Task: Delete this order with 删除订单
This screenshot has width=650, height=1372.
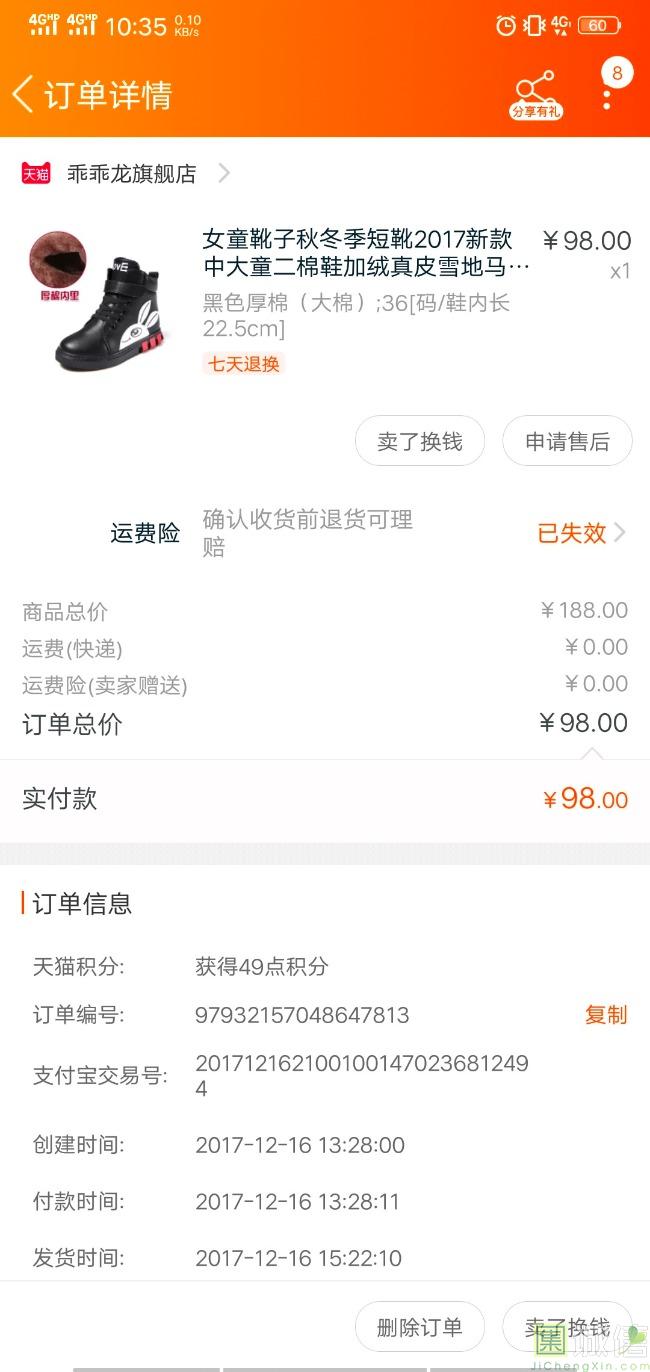Action: pos(420,1327)
